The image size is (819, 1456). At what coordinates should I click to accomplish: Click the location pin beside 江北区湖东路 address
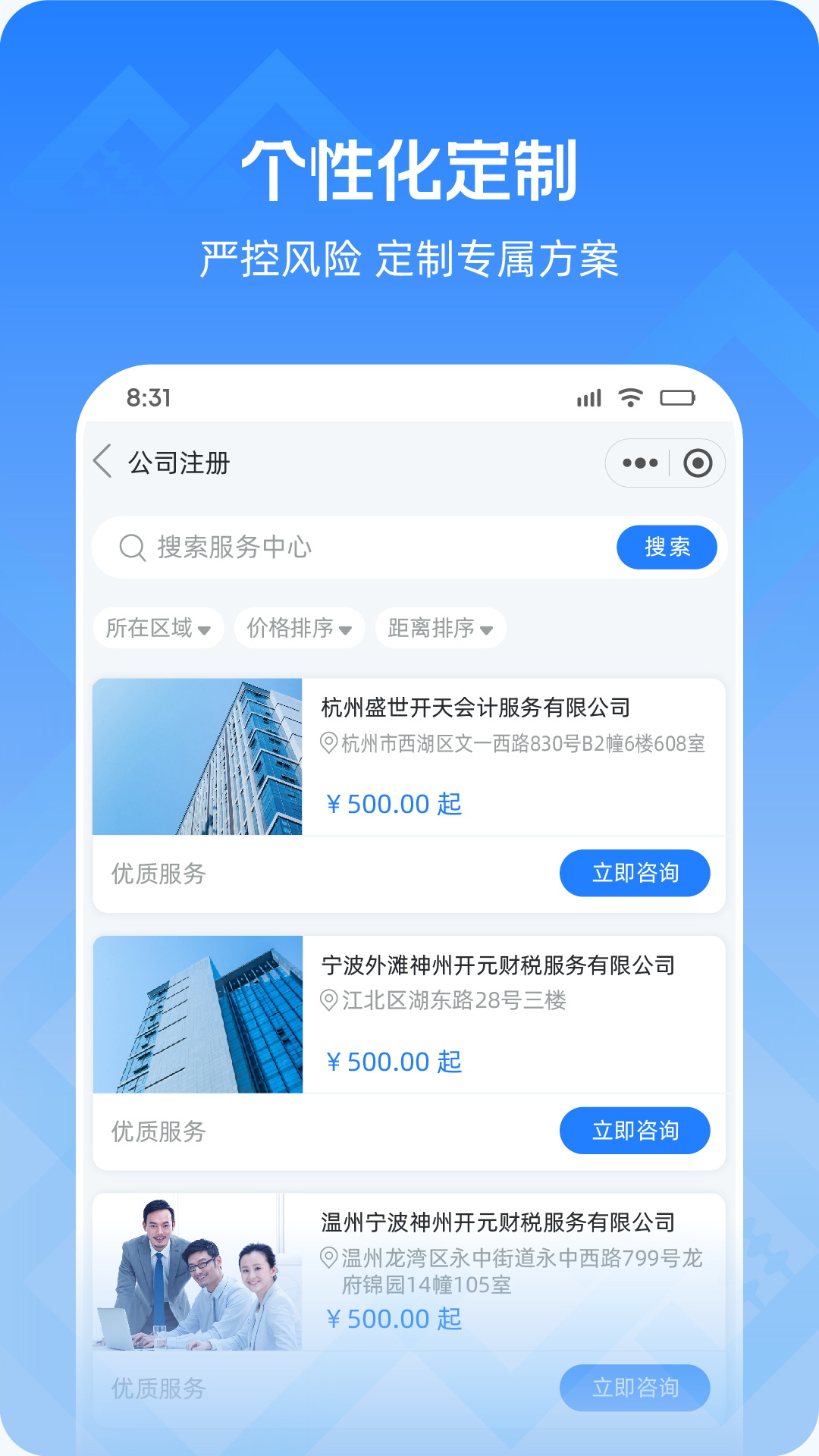pyautogui.click(x=329, y=1000)
